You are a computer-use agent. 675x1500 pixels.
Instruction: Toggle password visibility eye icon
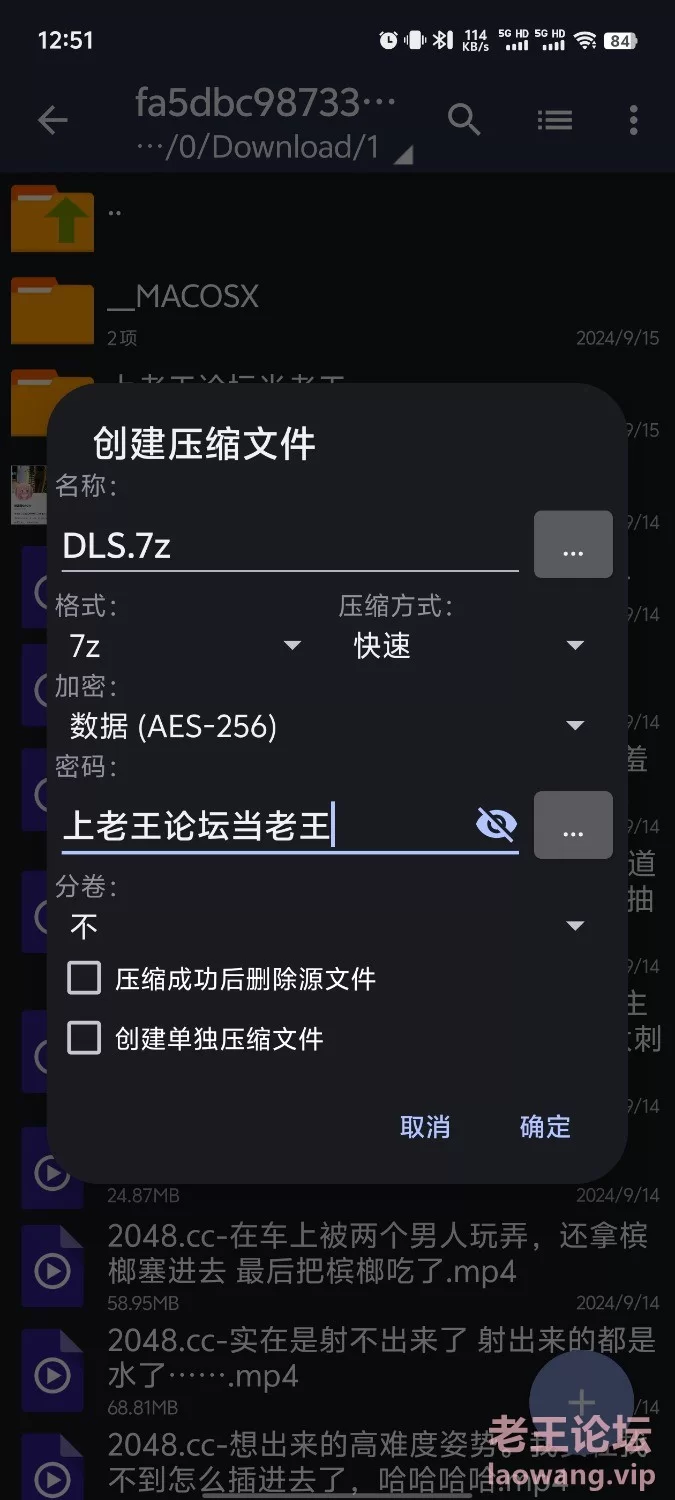pyautogui.click(x=496, y=825)
